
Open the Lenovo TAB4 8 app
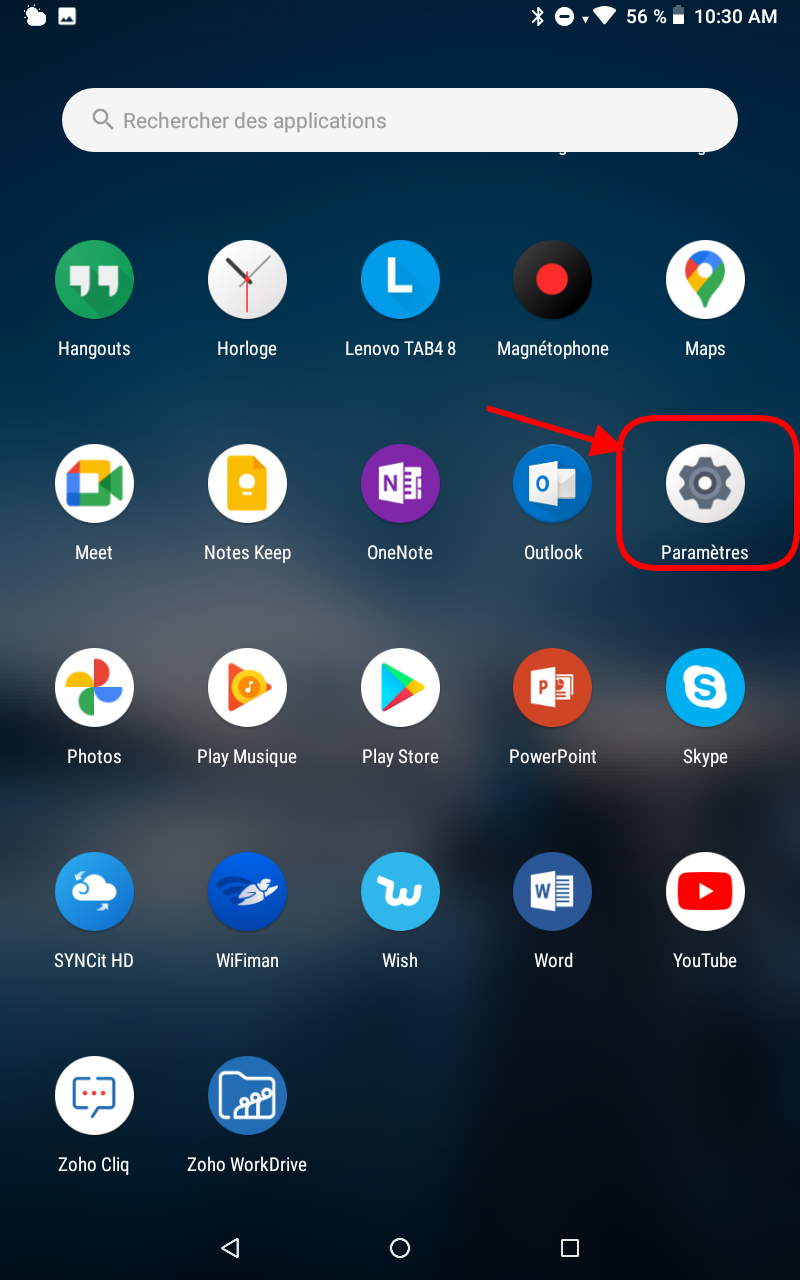point(400,281)
